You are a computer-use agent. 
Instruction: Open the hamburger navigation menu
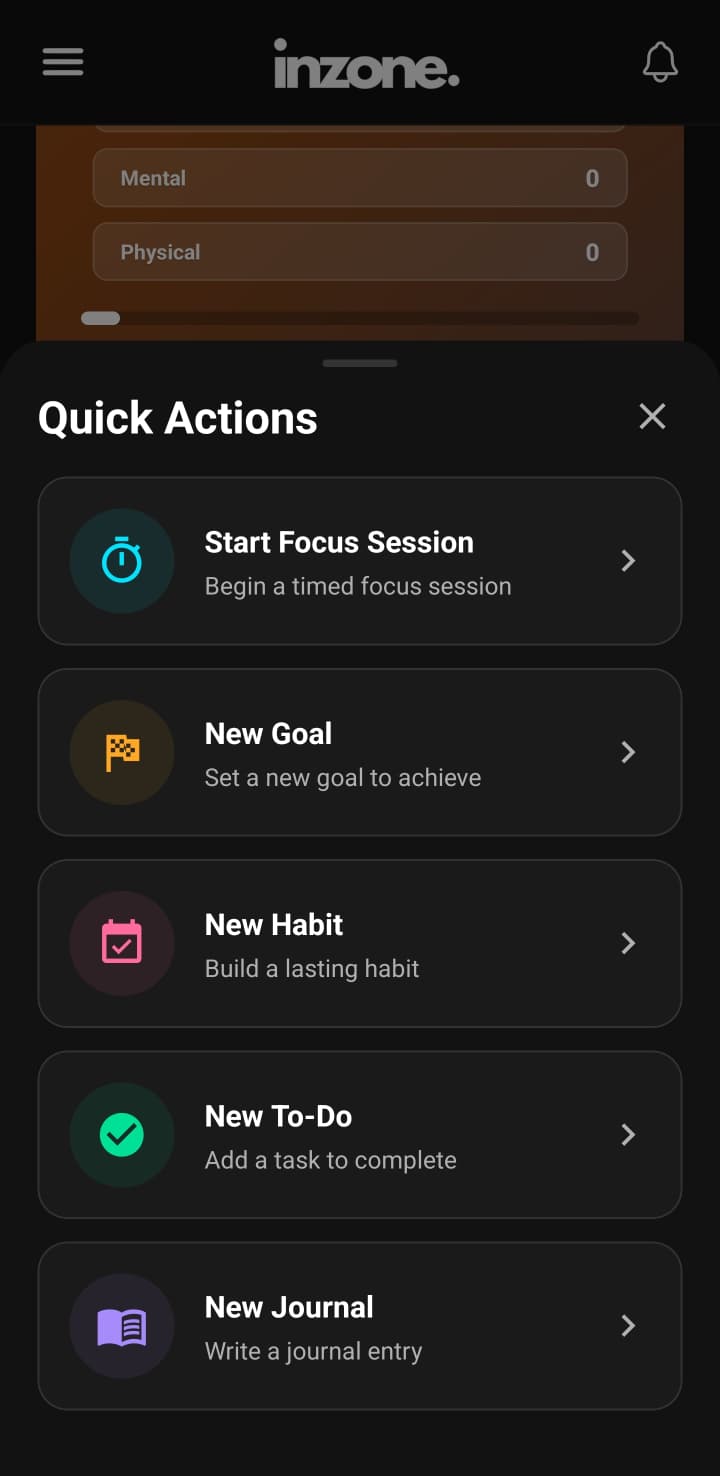63,62
